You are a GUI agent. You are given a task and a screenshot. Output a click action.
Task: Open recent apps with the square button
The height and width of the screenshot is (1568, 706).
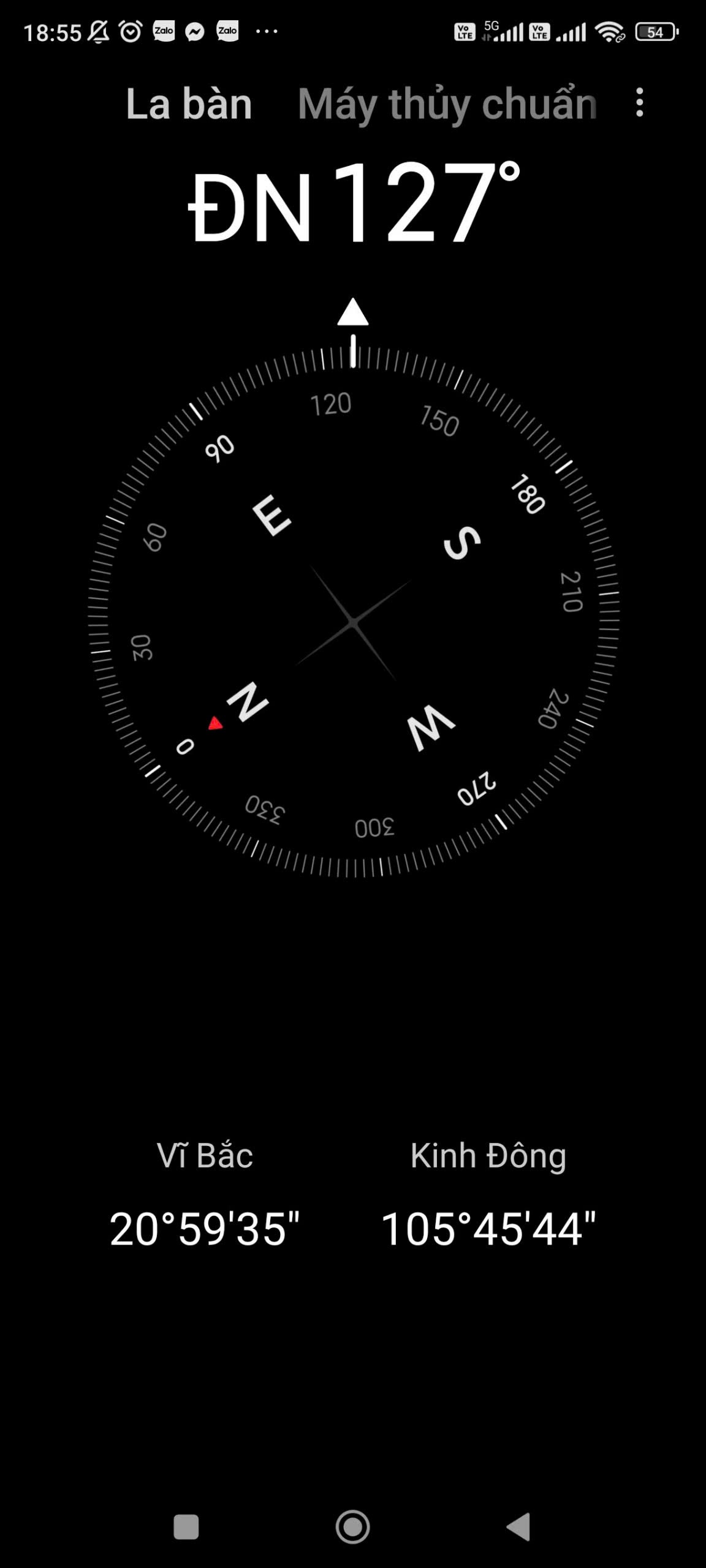point(186,1526)
